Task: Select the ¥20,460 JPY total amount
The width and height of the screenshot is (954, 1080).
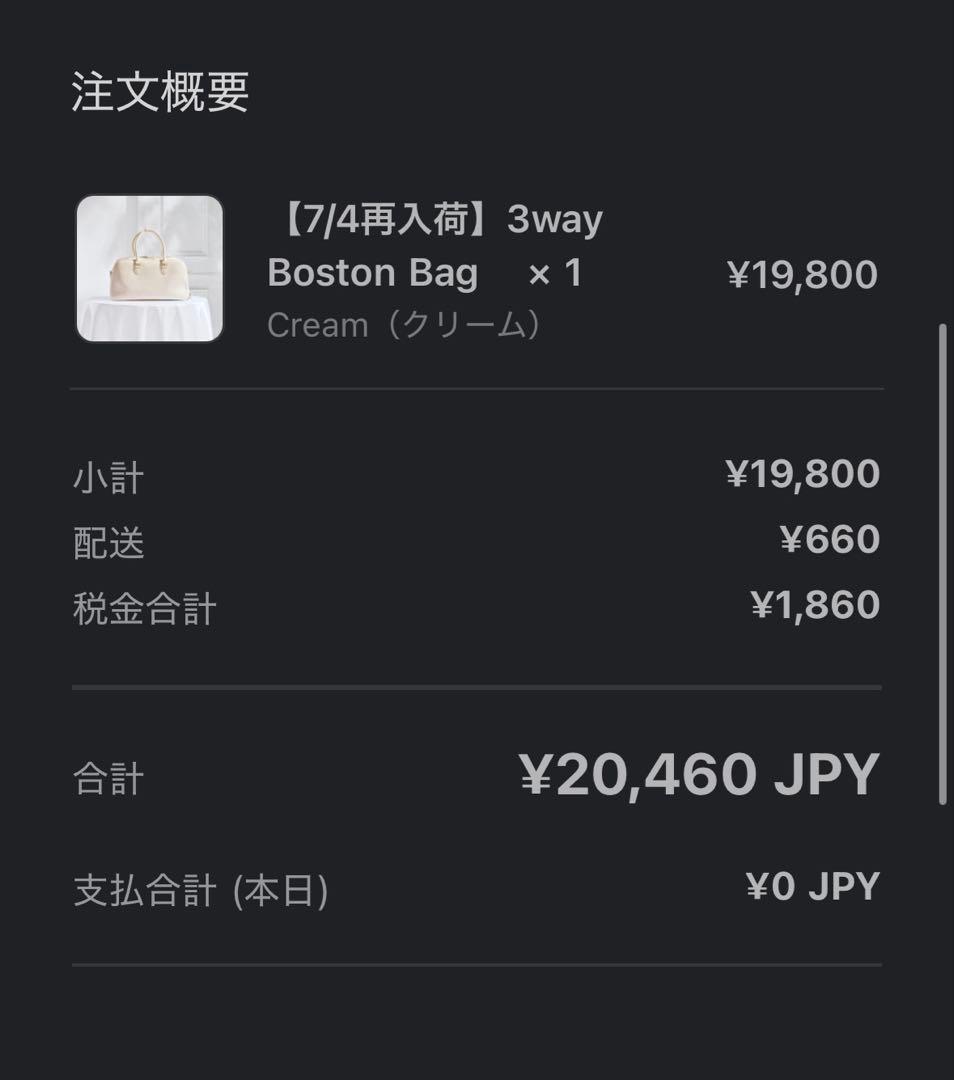Action: point(700,771)
